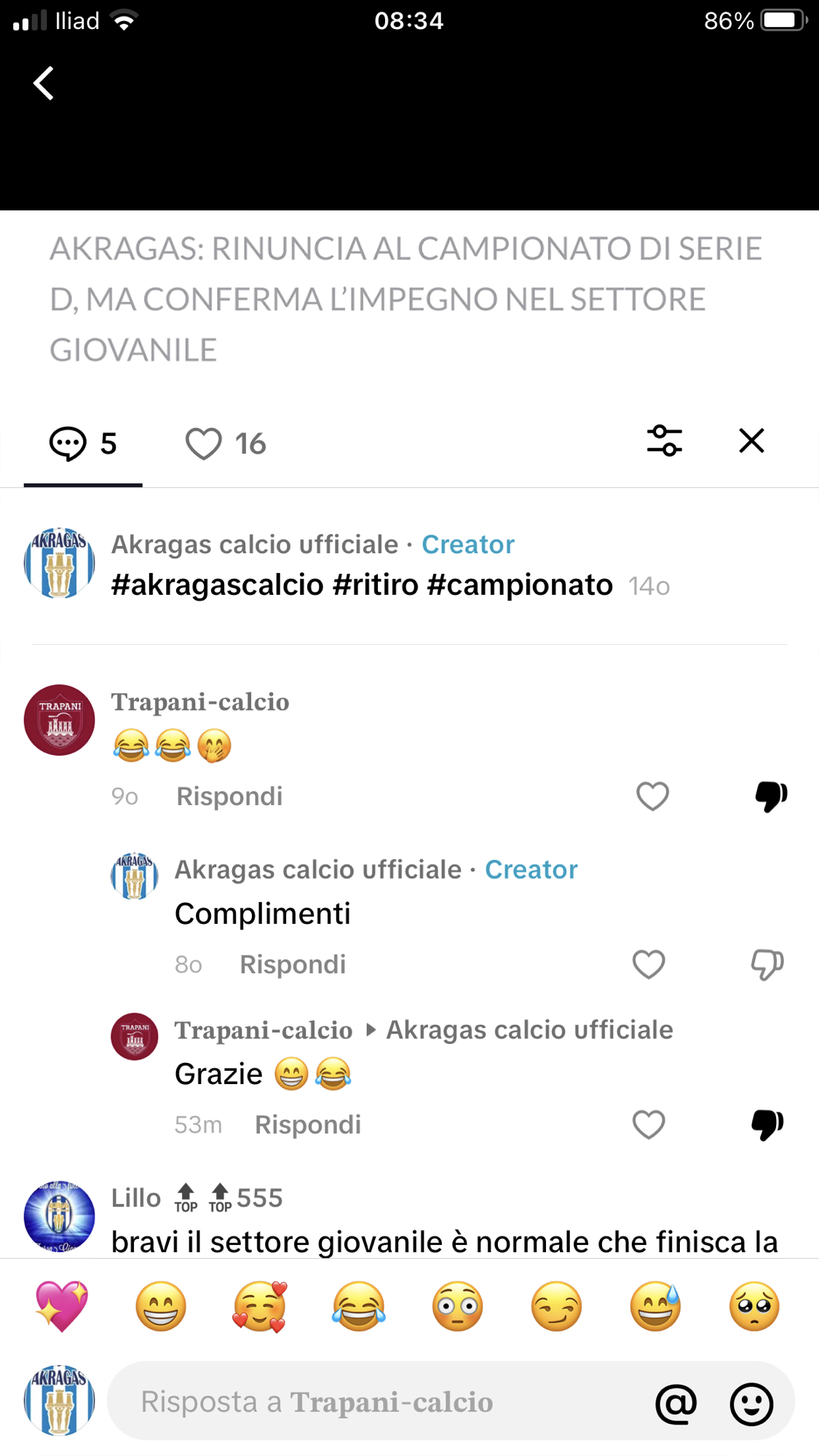Remove the dislike on Trapani-calcio's emoji comment
This screenshot has height=1456, width=819.
coord(770,796)
